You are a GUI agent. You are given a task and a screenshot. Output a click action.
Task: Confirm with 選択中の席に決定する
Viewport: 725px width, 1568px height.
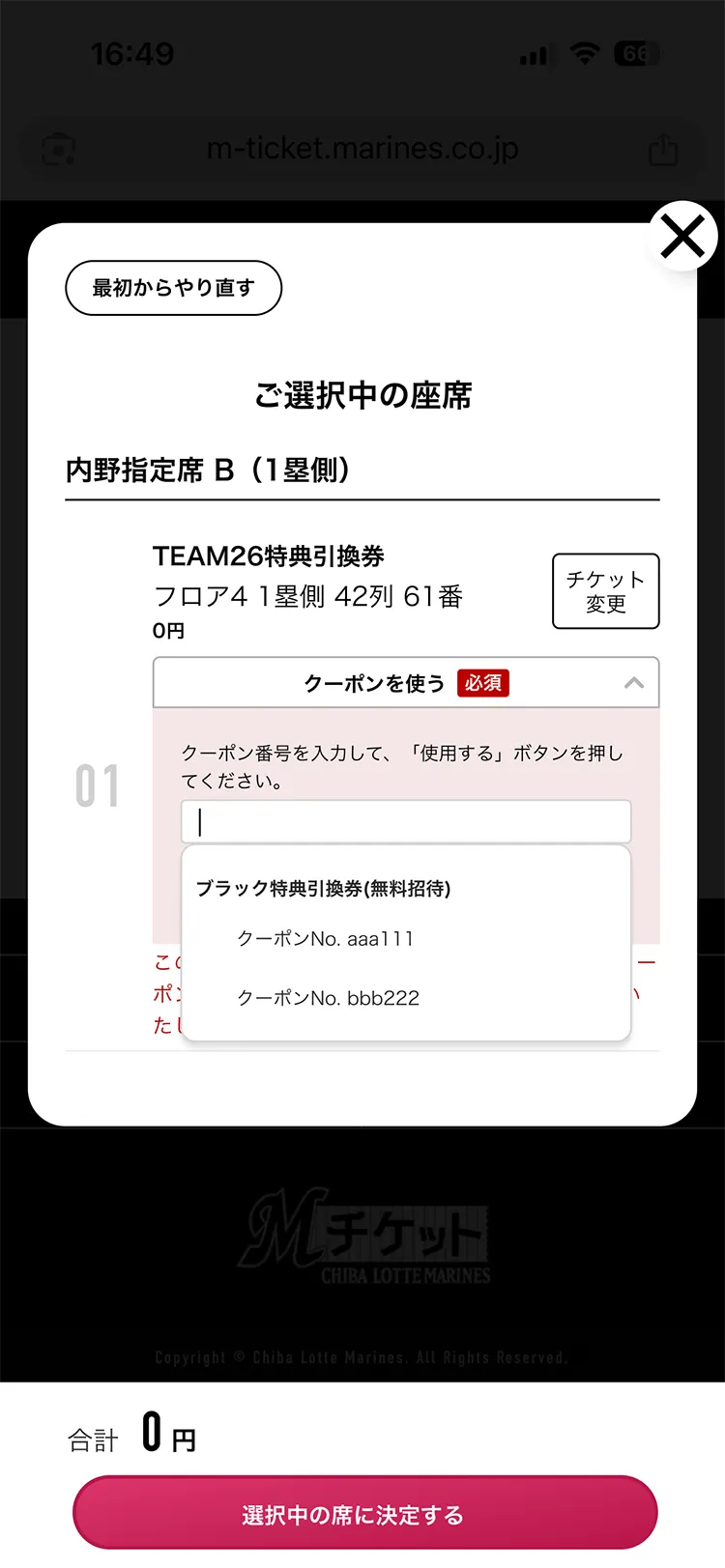364,1514
